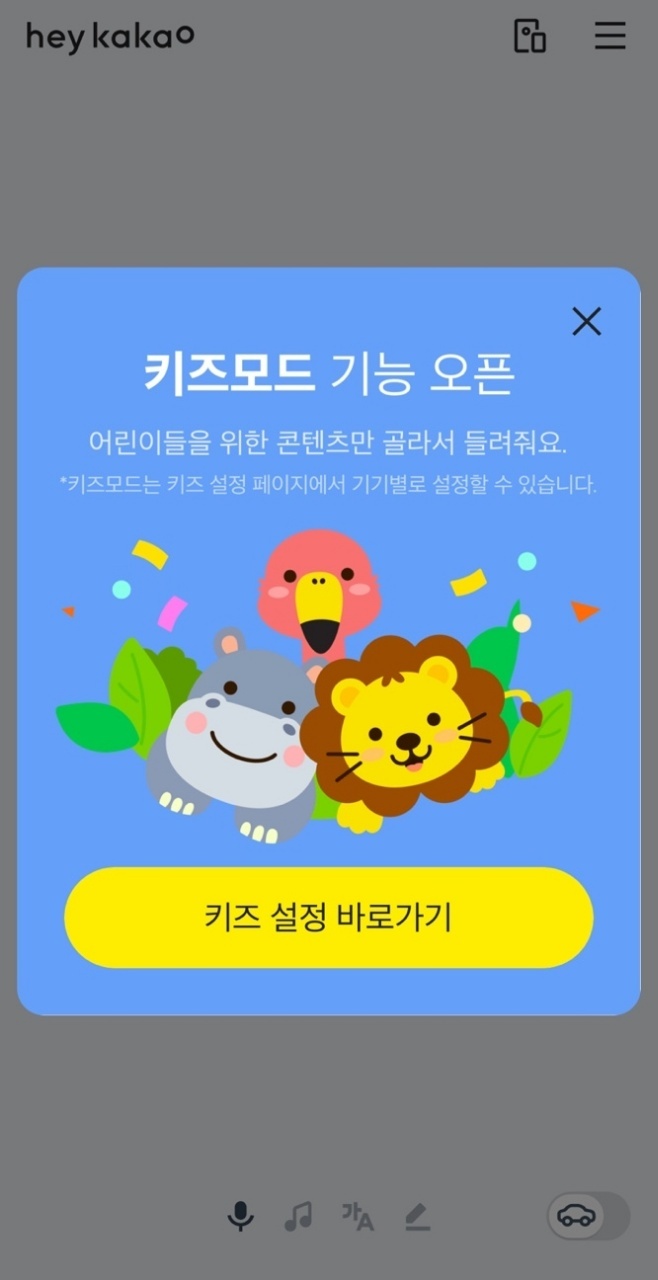
Task: Toggle the car driving mode switch
Action: [x=588, y=1216]
